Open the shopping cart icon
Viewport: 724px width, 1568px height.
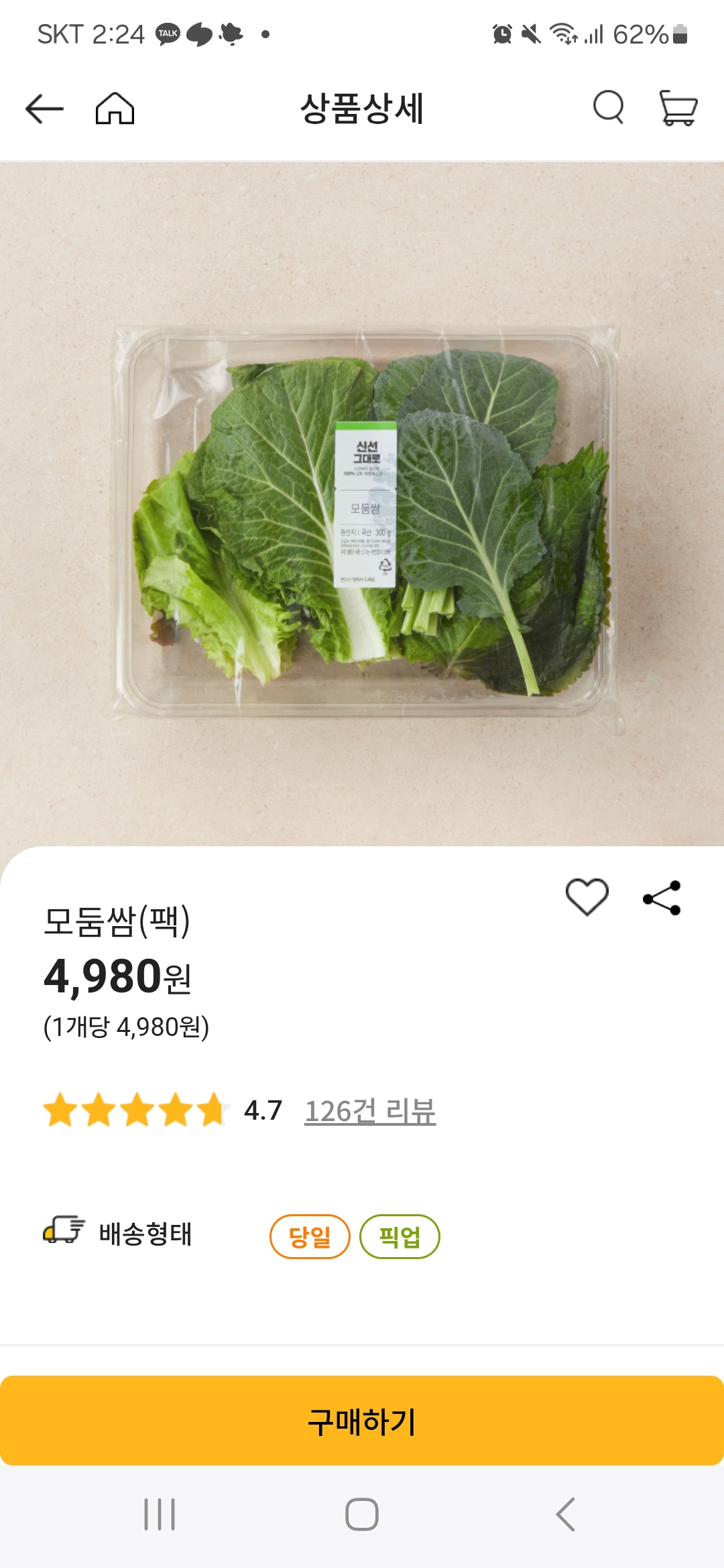(678, 107)
